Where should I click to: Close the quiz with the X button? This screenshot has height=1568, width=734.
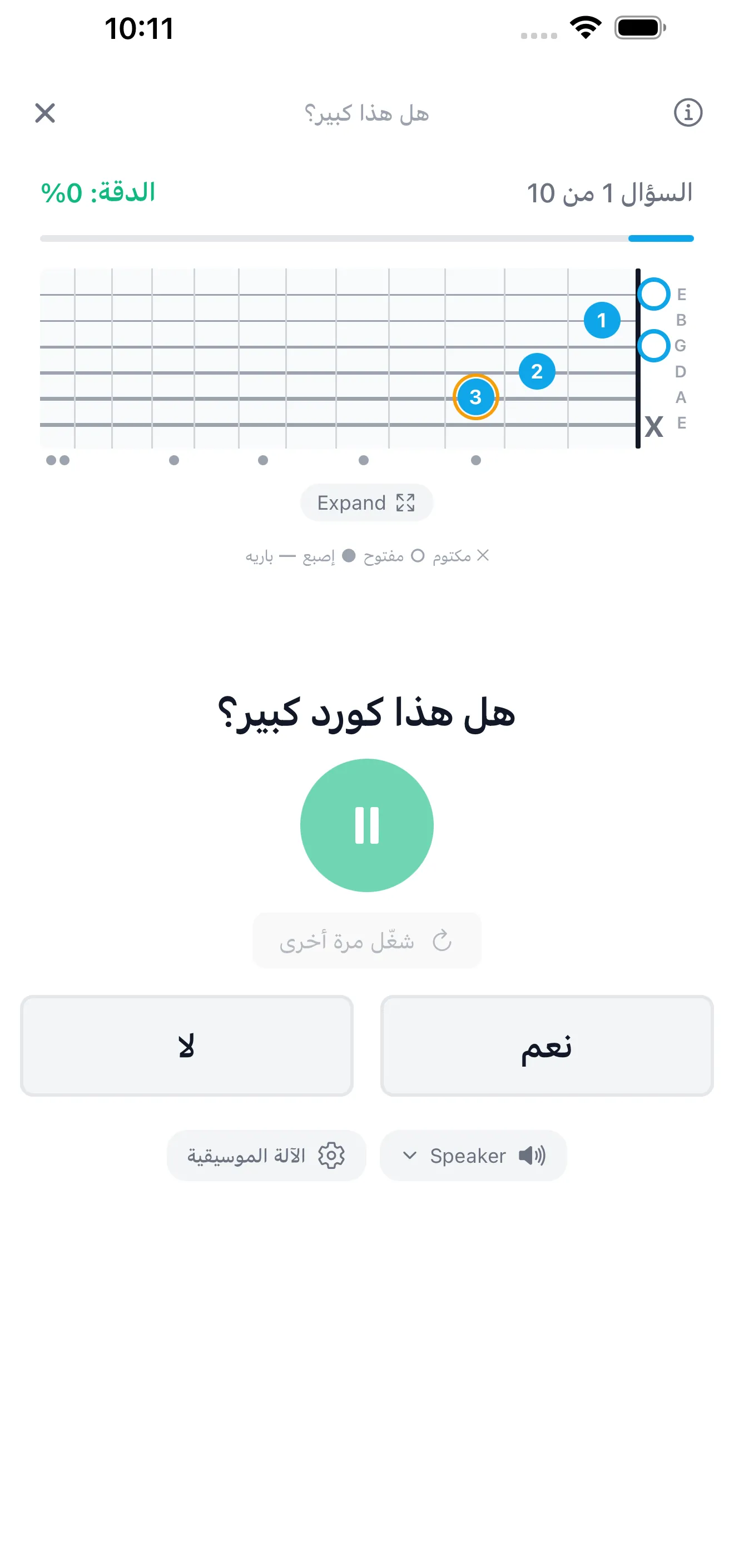[44, 113]
